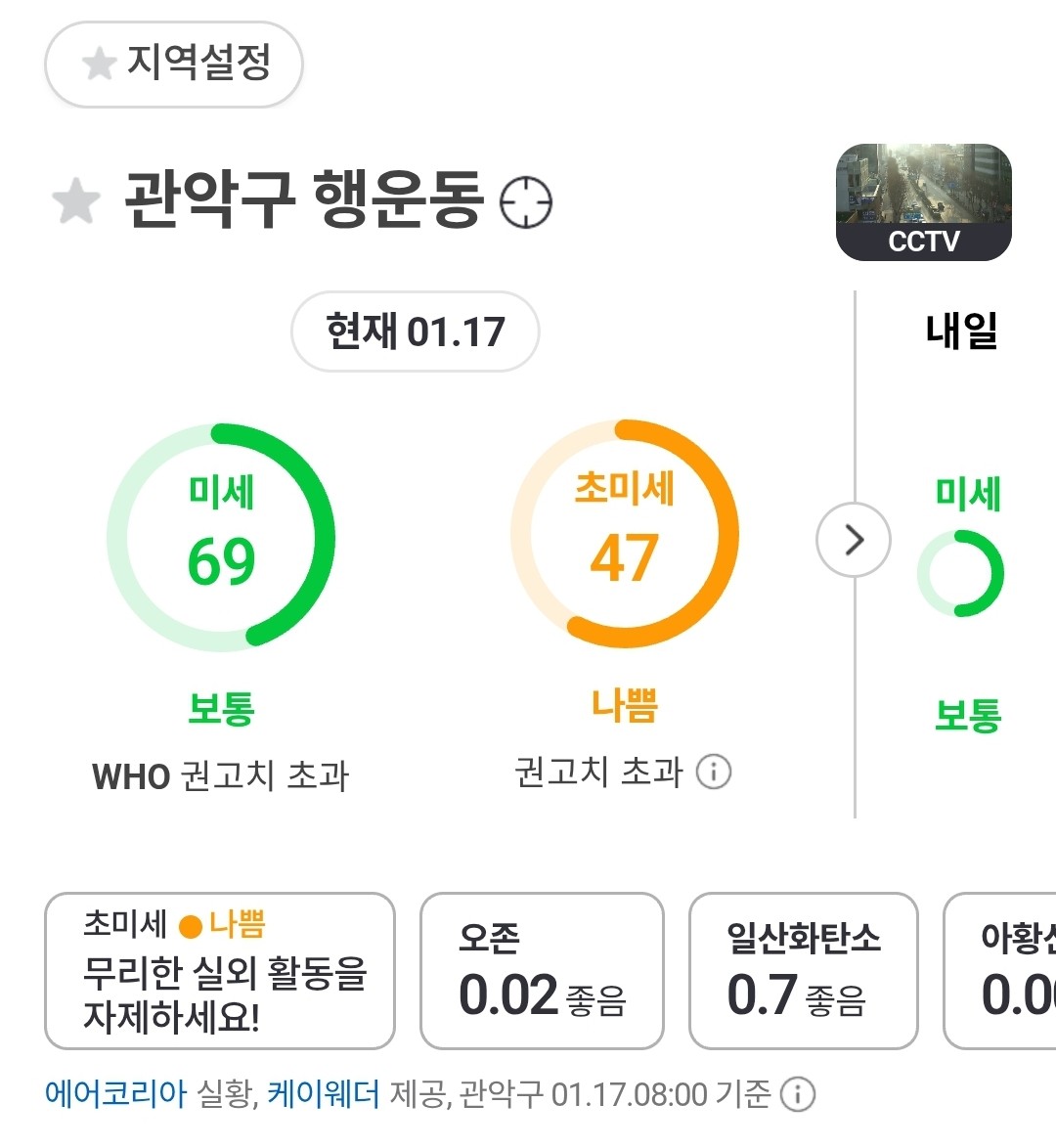This screenshot has height=1148, width=1056.
Task: Open the 에어코리아 source link
Action: point(115,1093)
